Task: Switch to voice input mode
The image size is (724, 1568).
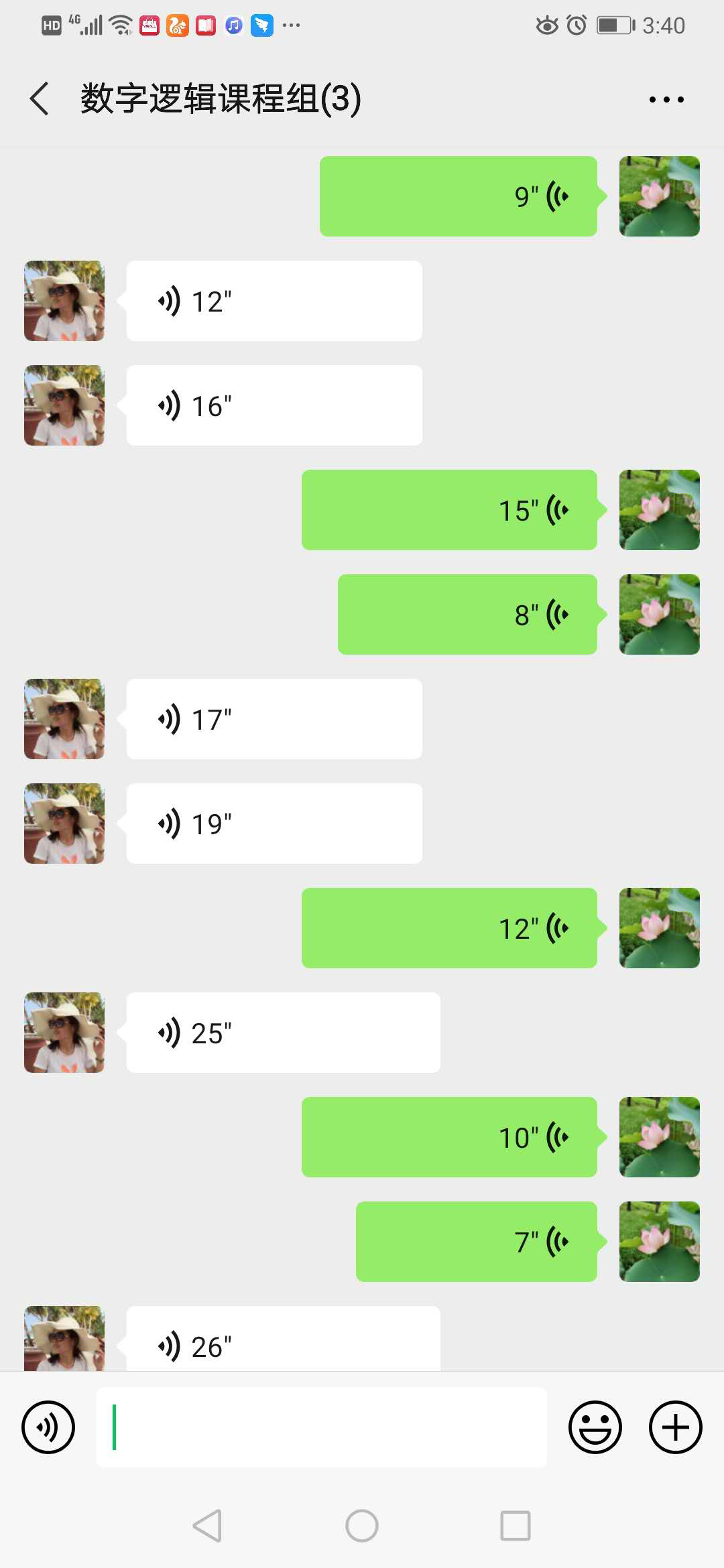Action: tap(48, 1427)
